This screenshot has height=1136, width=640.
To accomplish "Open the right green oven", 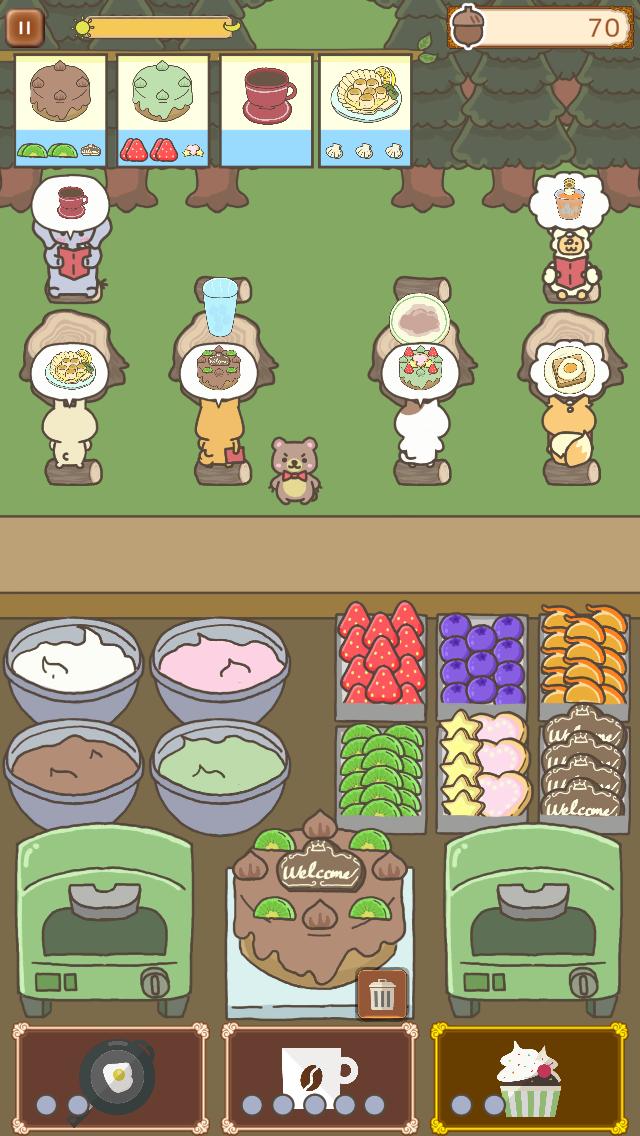I will coord(535,922).
